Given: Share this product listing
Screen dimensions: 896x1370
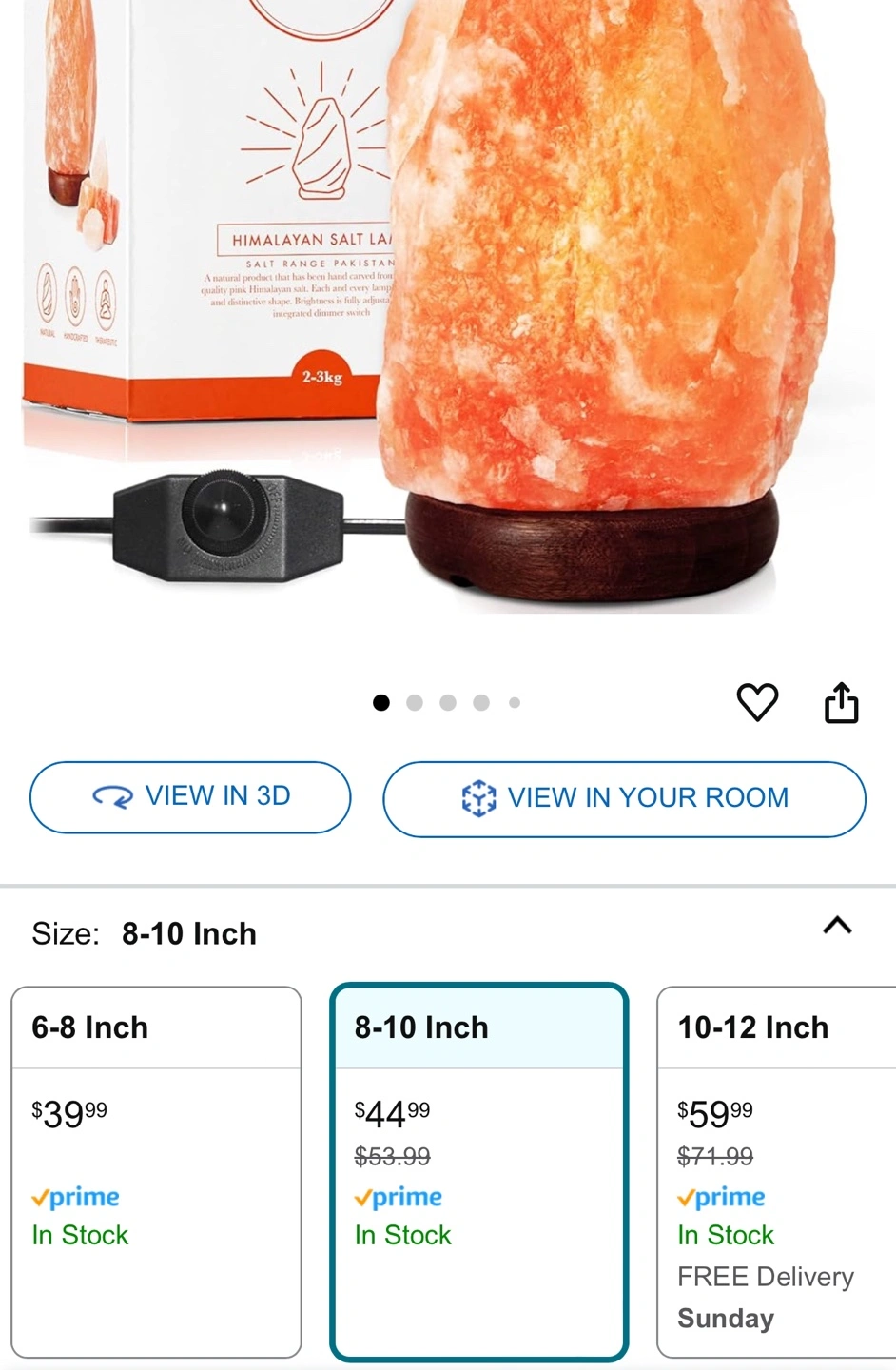Looking at the screenshot, I should pyautogui.click(x=841, y=703).
